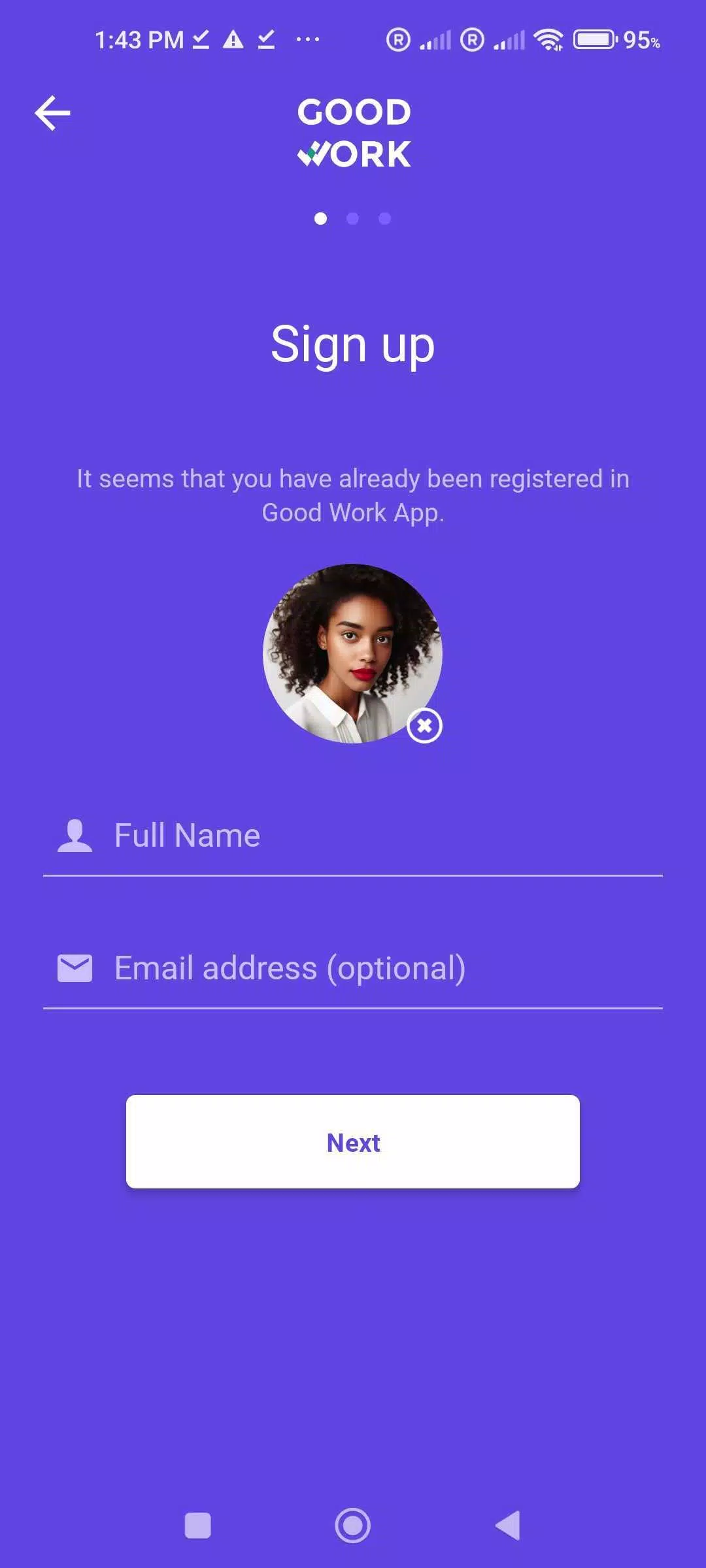Continue with the Next button
This screenshot has height=1568, width=706.
[353, 1142]
